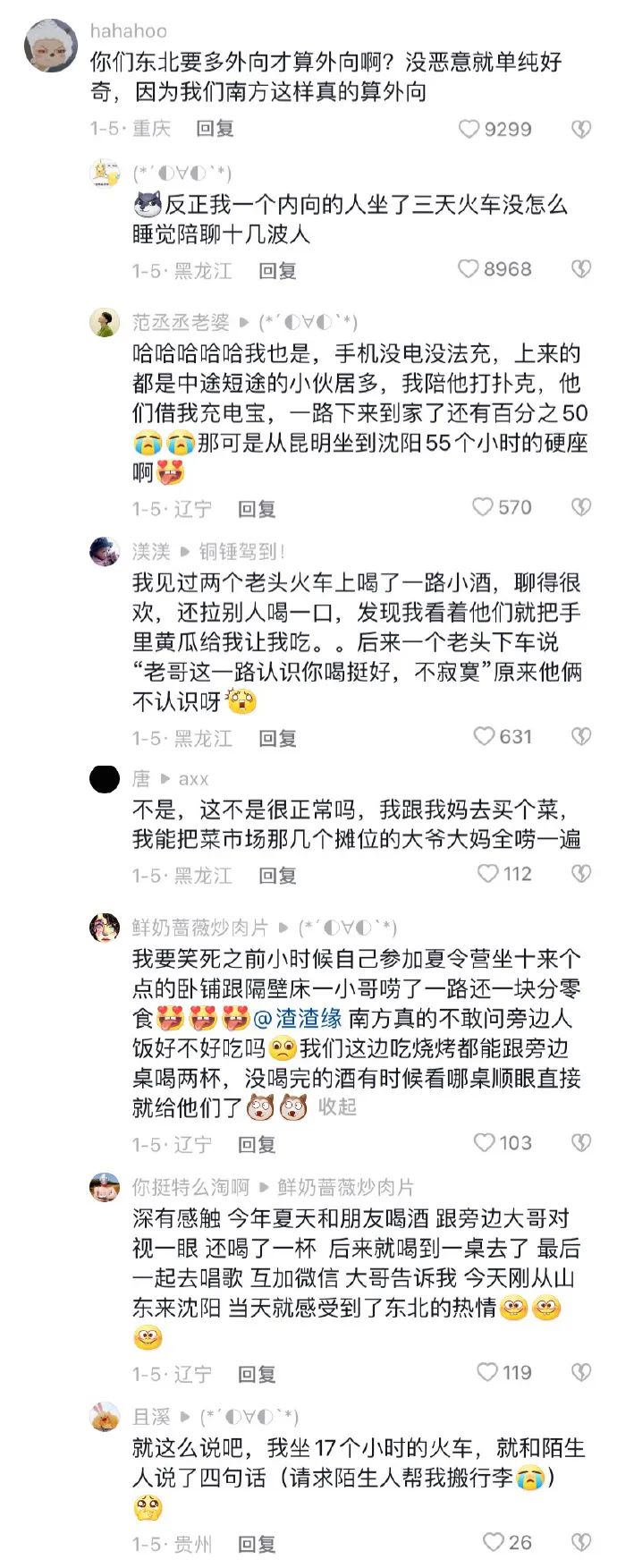
Task: Reply to the comment about three days on train
Action: 277,270
